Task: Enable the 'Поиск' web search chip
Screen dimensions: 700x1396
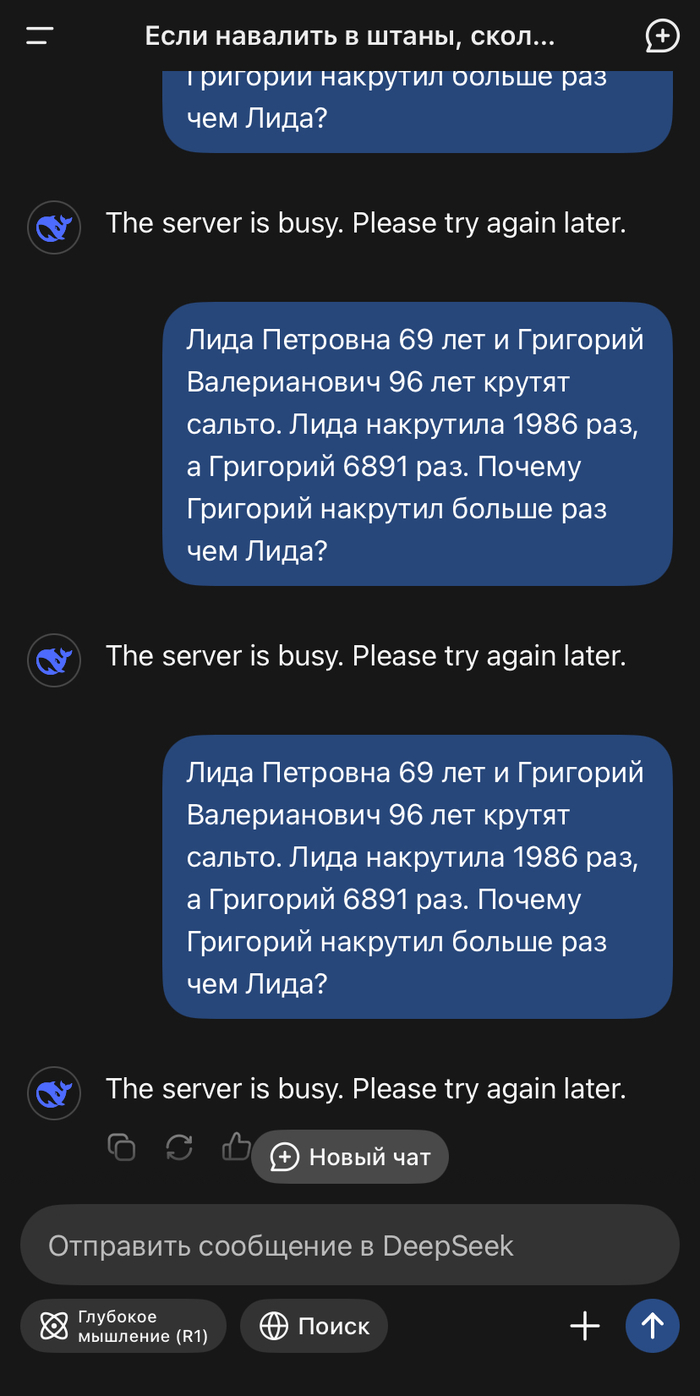Action: [314, 1326]
